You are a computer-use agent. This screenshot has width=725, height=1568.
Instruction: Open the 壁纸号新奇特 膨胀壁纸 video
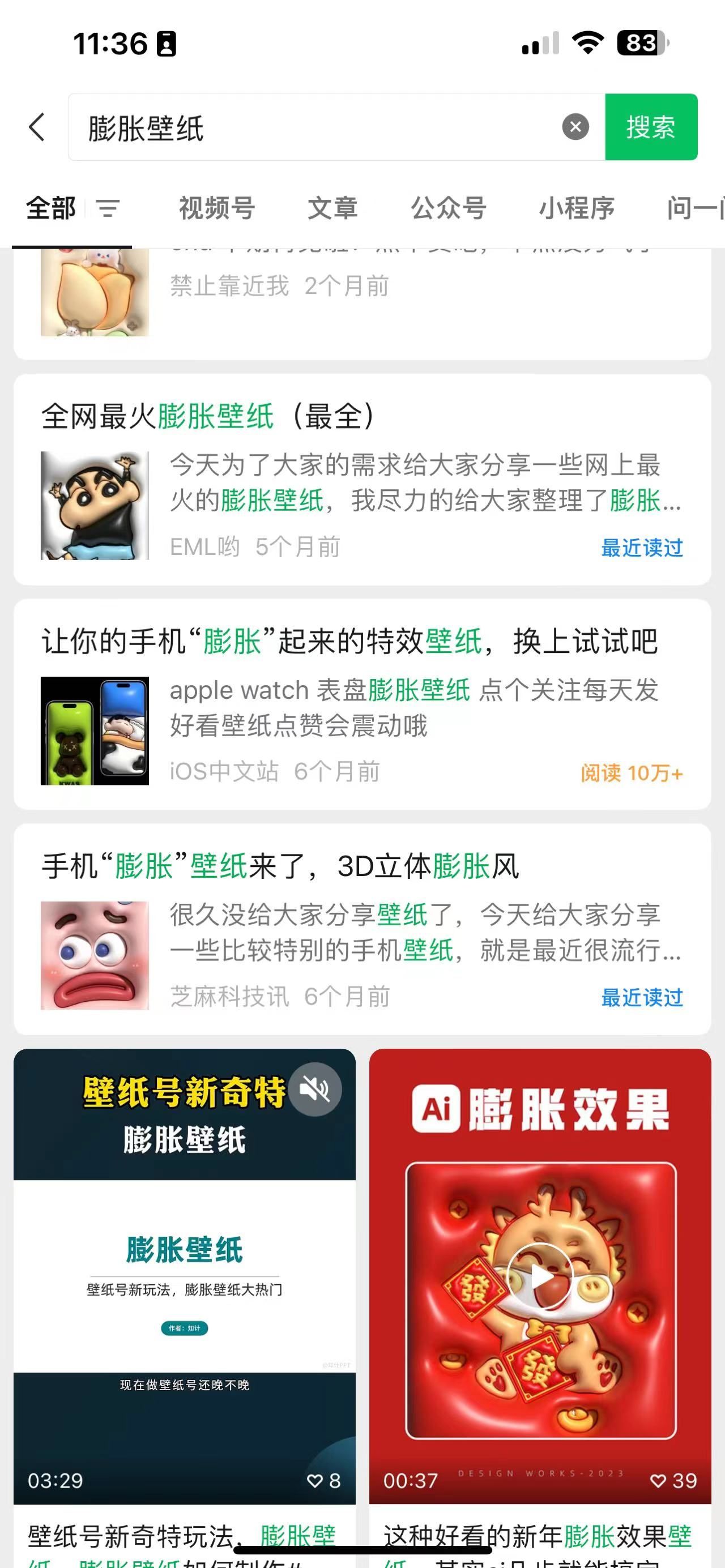coord(184,1278)
